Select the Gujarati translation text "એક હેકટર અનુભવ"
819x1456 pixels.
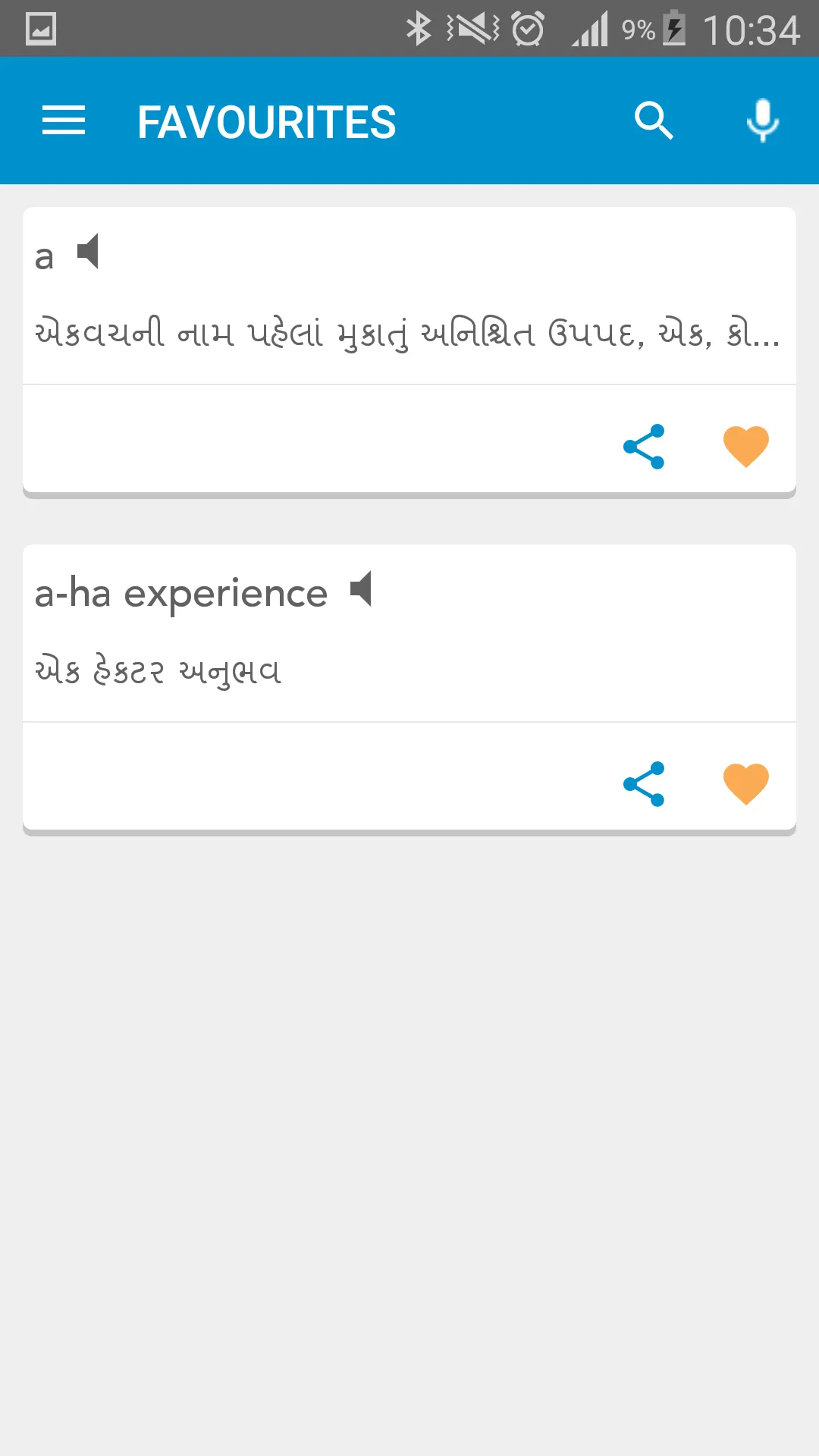pos(160,670)
